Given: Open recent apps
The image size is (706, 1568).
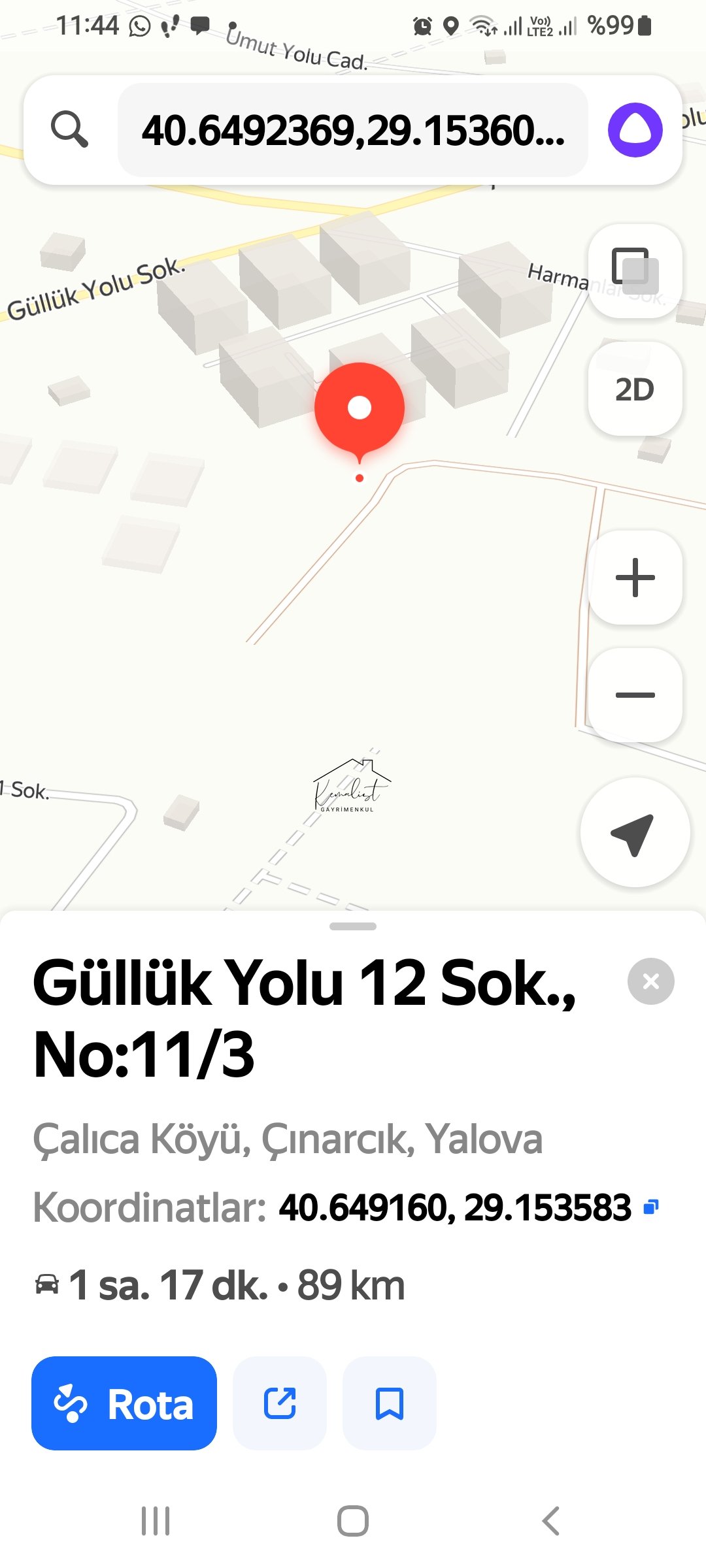Looking at the screenshot, I should coord(156,1521).
